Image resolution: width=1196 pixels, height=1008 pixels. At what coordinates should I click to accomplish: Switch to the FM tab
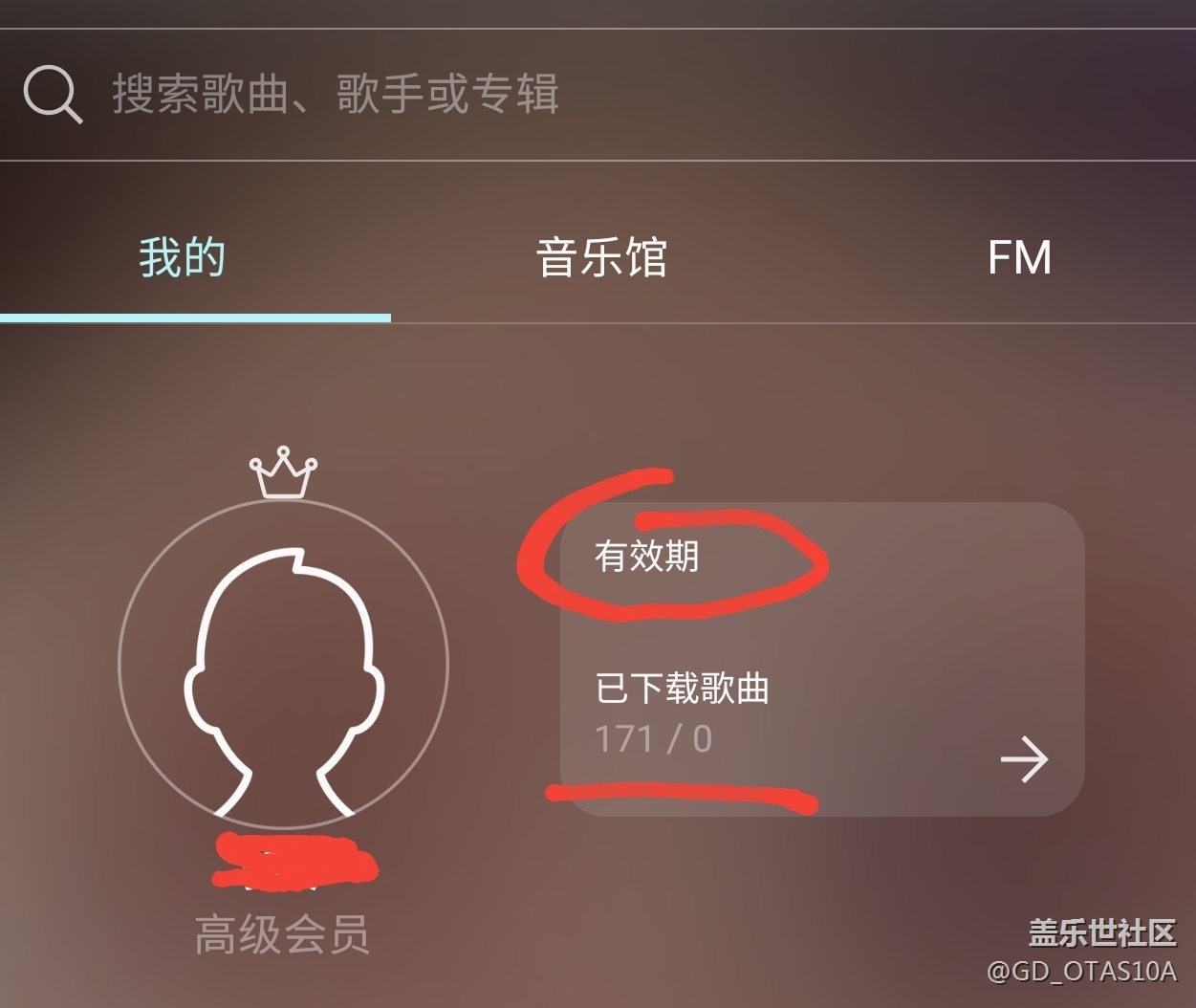click(x=1019, y=258)
